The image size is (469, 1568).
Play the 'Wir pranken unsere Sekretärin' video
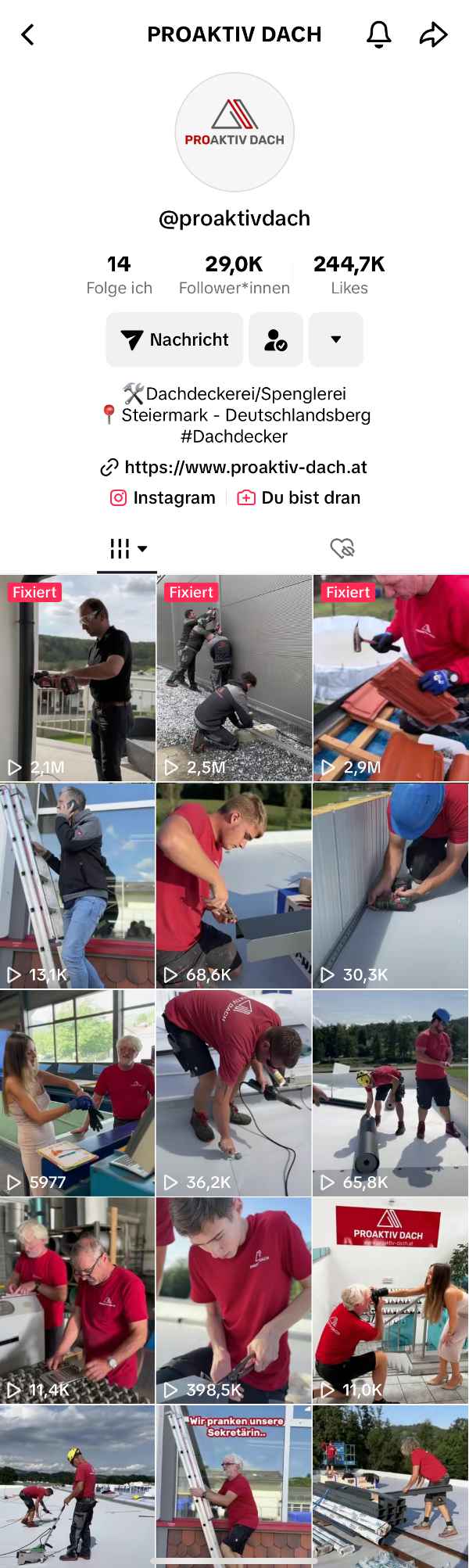234,1486
